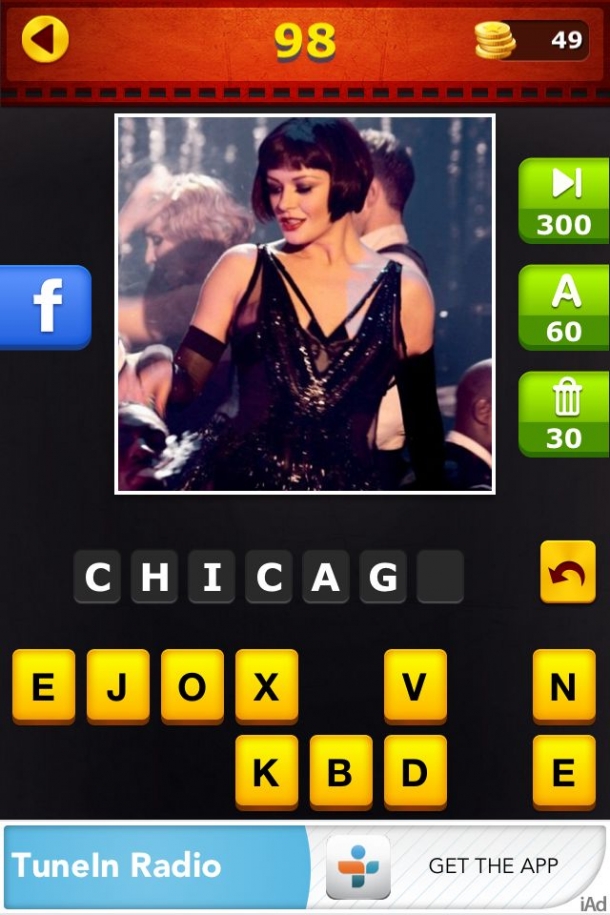
Task: Choose the letter X tile
Action: pyautogui.click(x=266, y=686)
